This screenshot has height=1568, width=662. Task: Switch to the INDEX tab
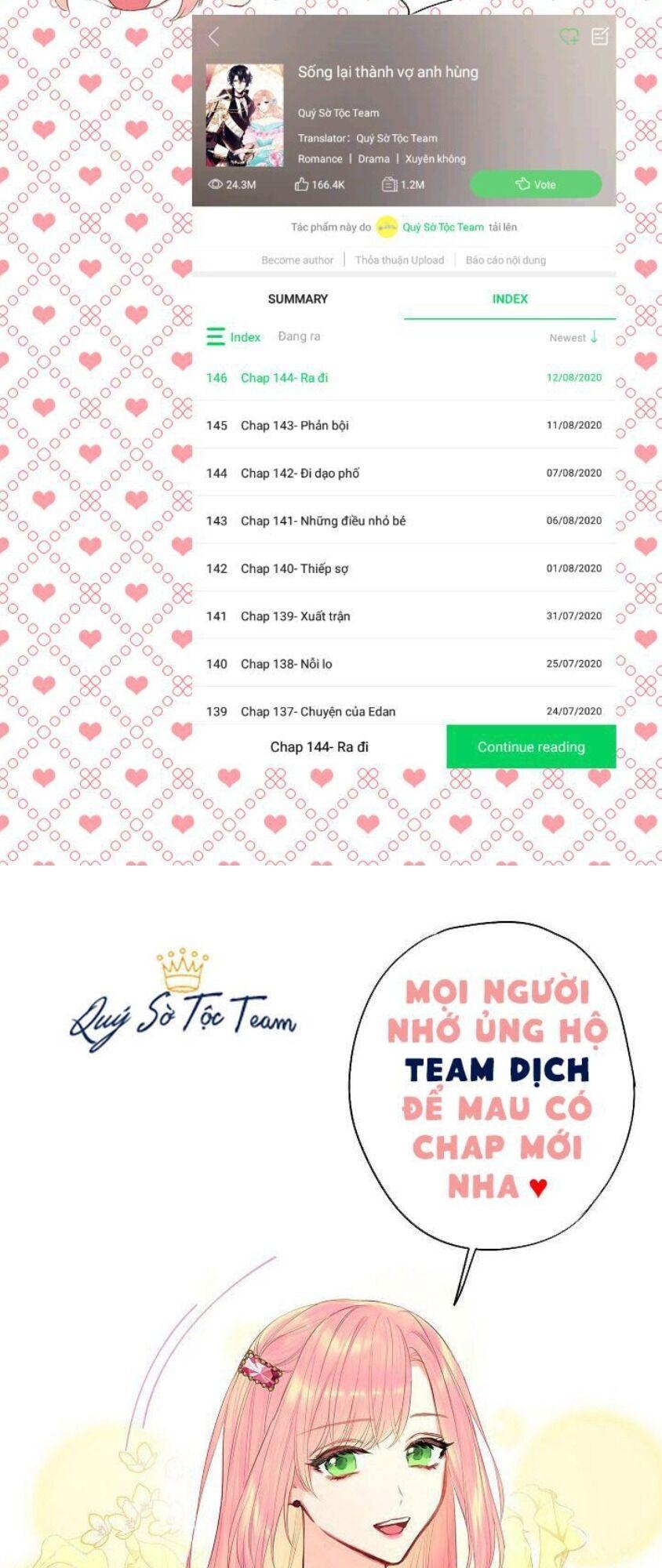[508, 299]
